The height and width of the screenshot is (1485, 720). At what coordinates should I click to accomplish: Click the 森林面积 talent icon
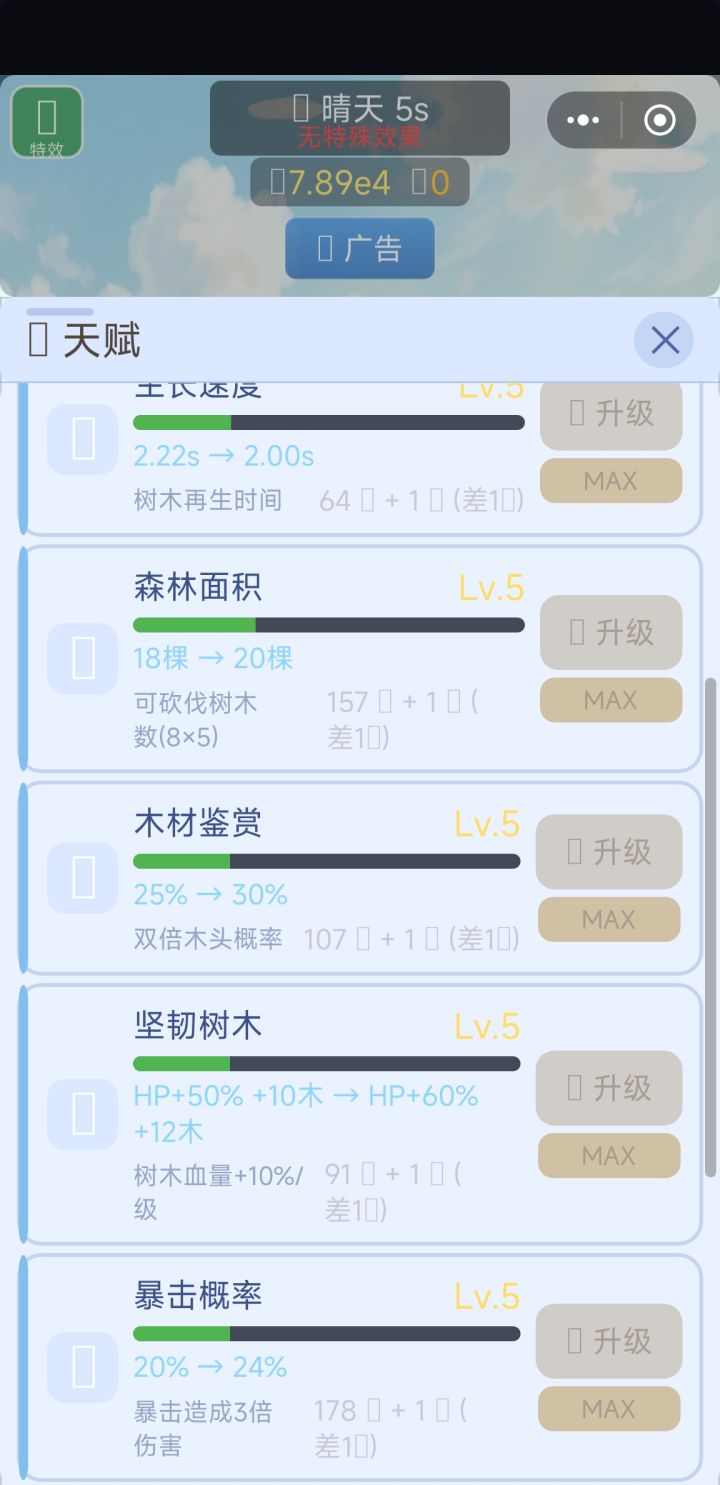point(82,658)
